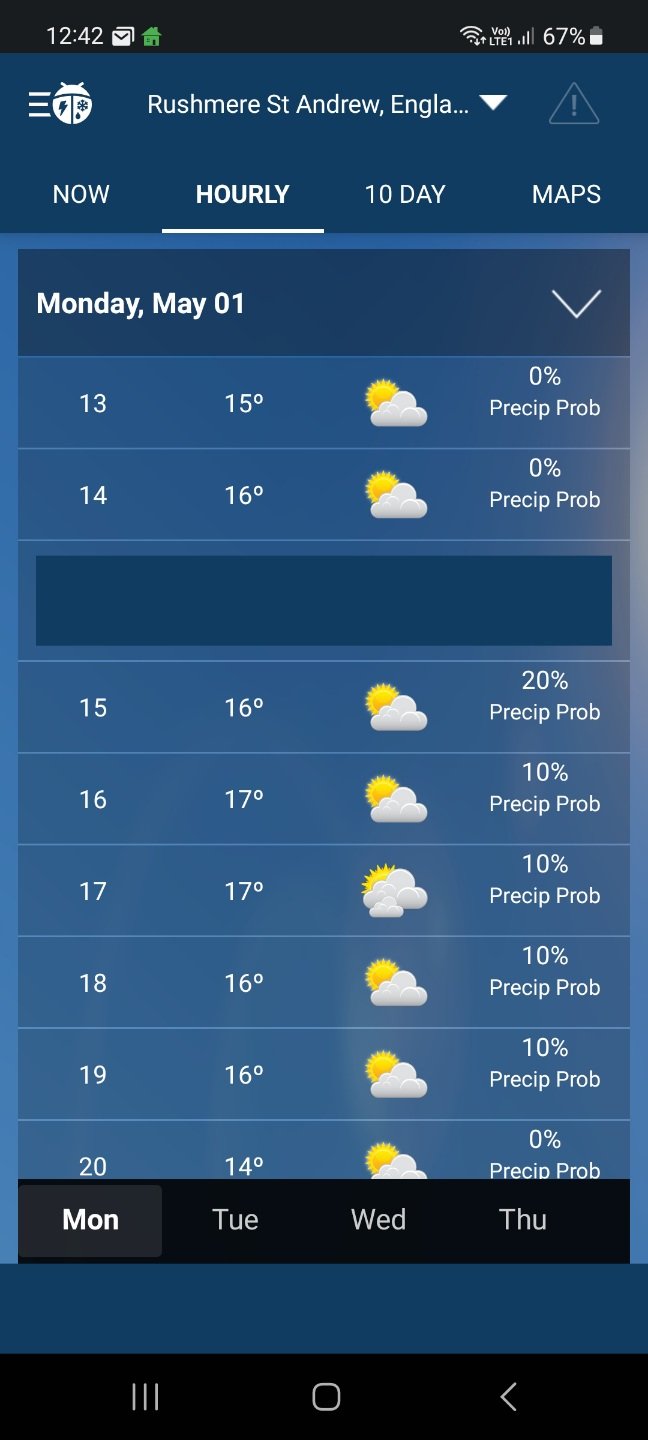Viewport: 648px width, 1440px height.
Task: Open the Rushmere St Andrew location dropdown
Action: coord(327,104)
